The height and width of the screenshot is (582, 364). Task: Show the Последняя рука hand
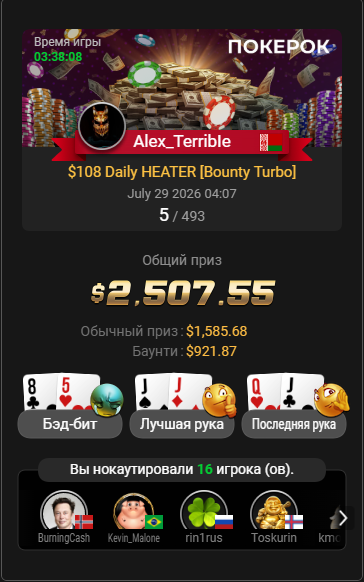(x=294, y=424)
